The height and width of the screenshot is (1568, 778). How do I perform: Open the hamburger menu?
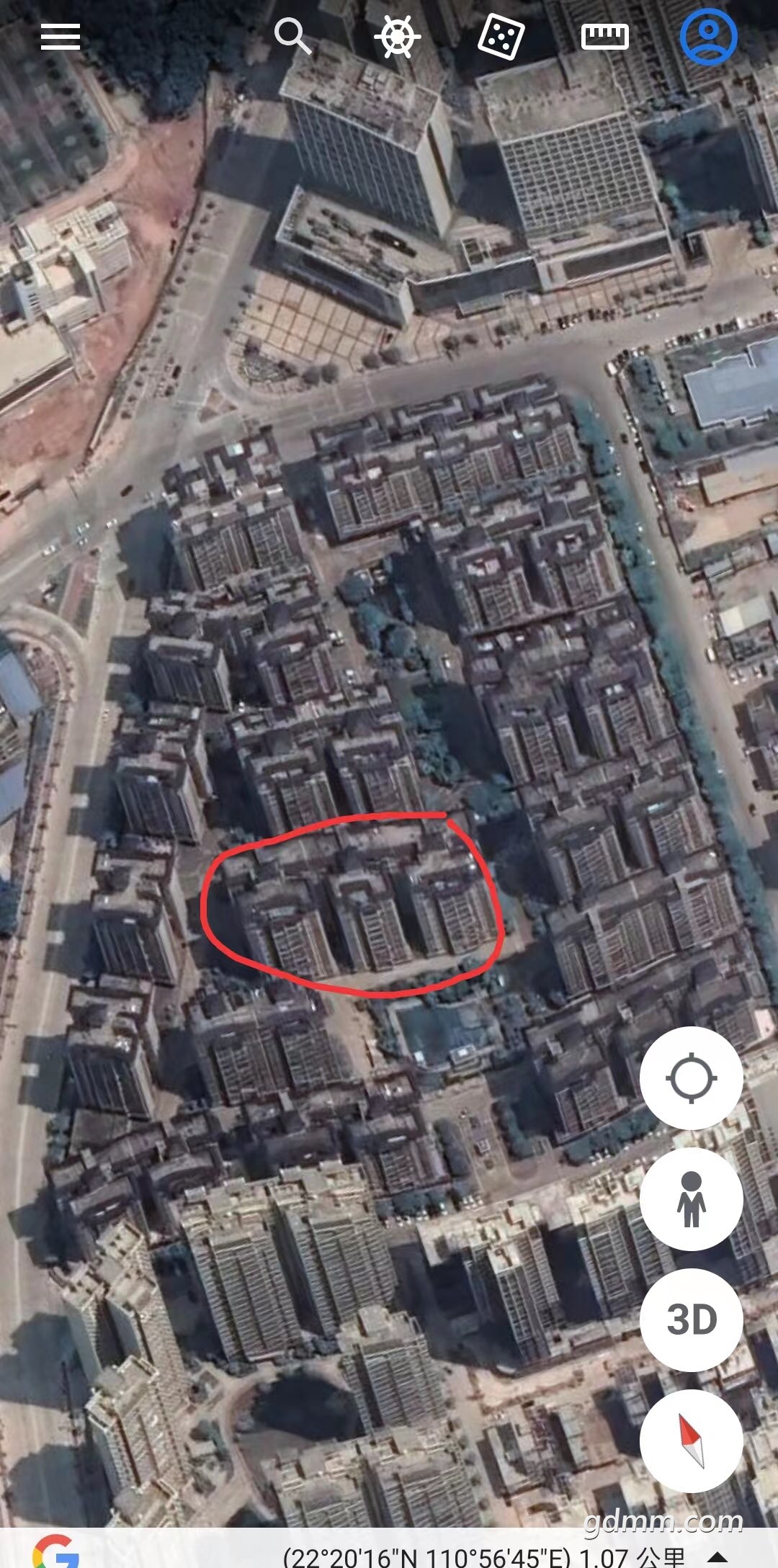tap(61, 37)
